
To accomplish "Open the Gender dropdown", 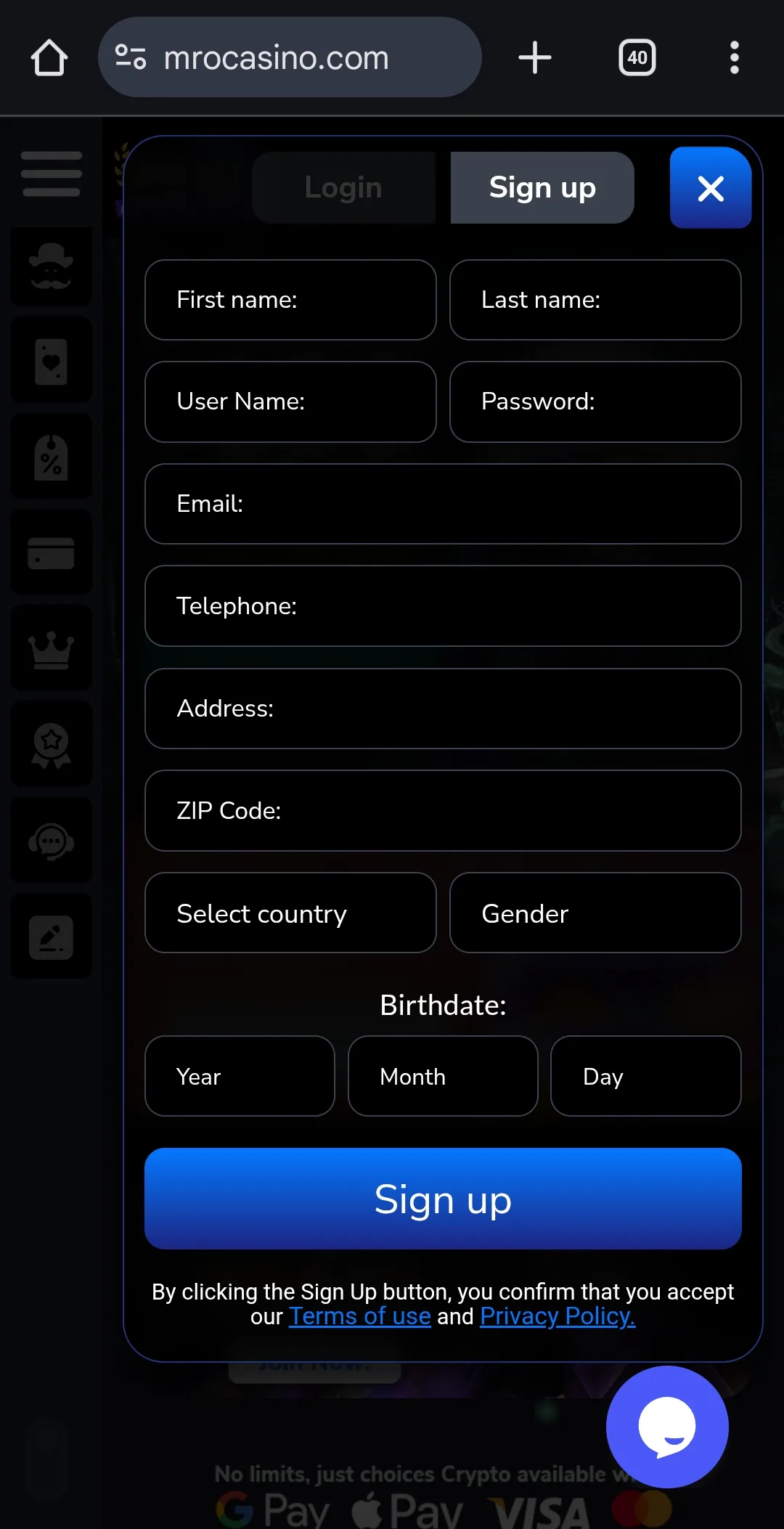I will [x=595, y=913].
